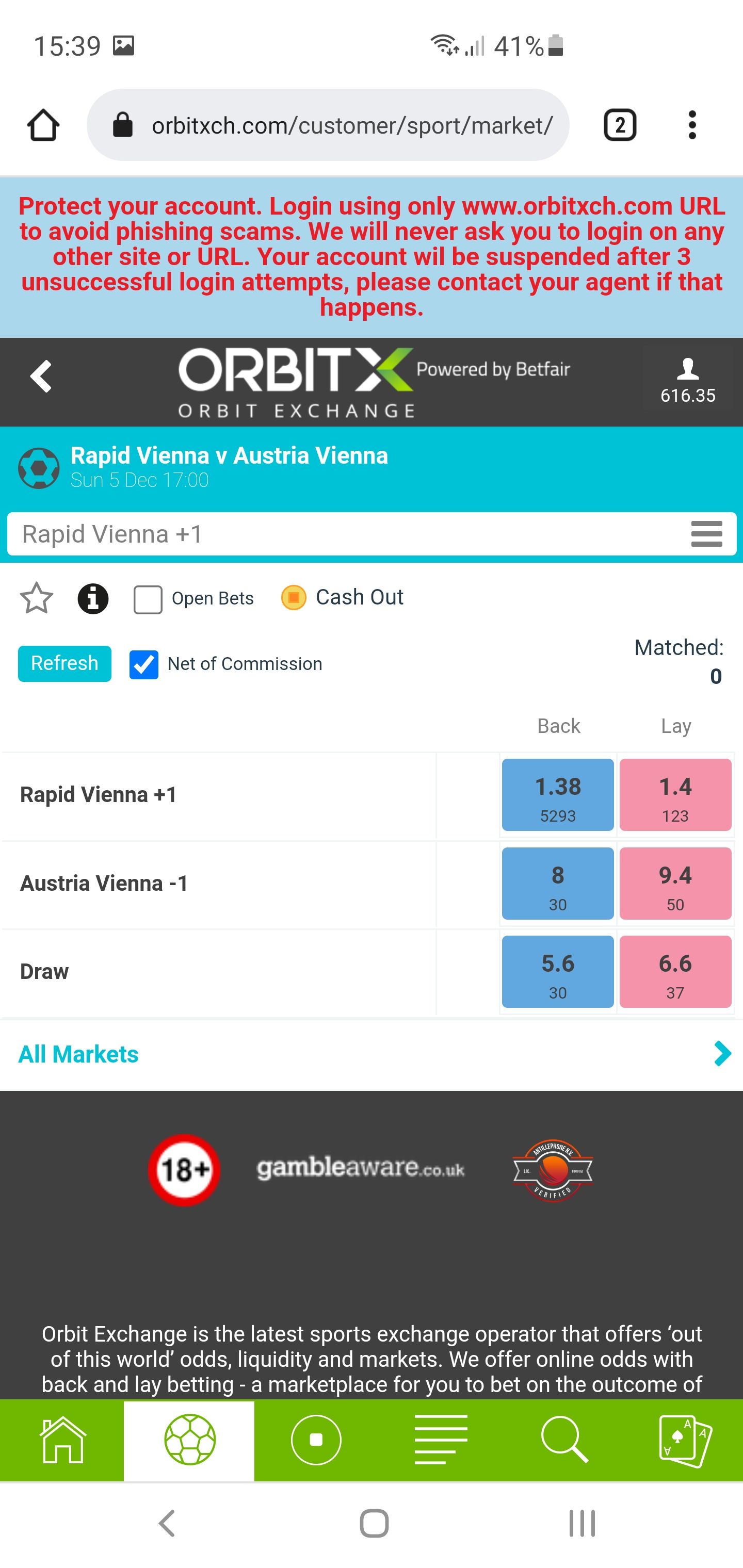Refresh the market odds
The height and width of the screenshot is (1568, 743).
64,663
